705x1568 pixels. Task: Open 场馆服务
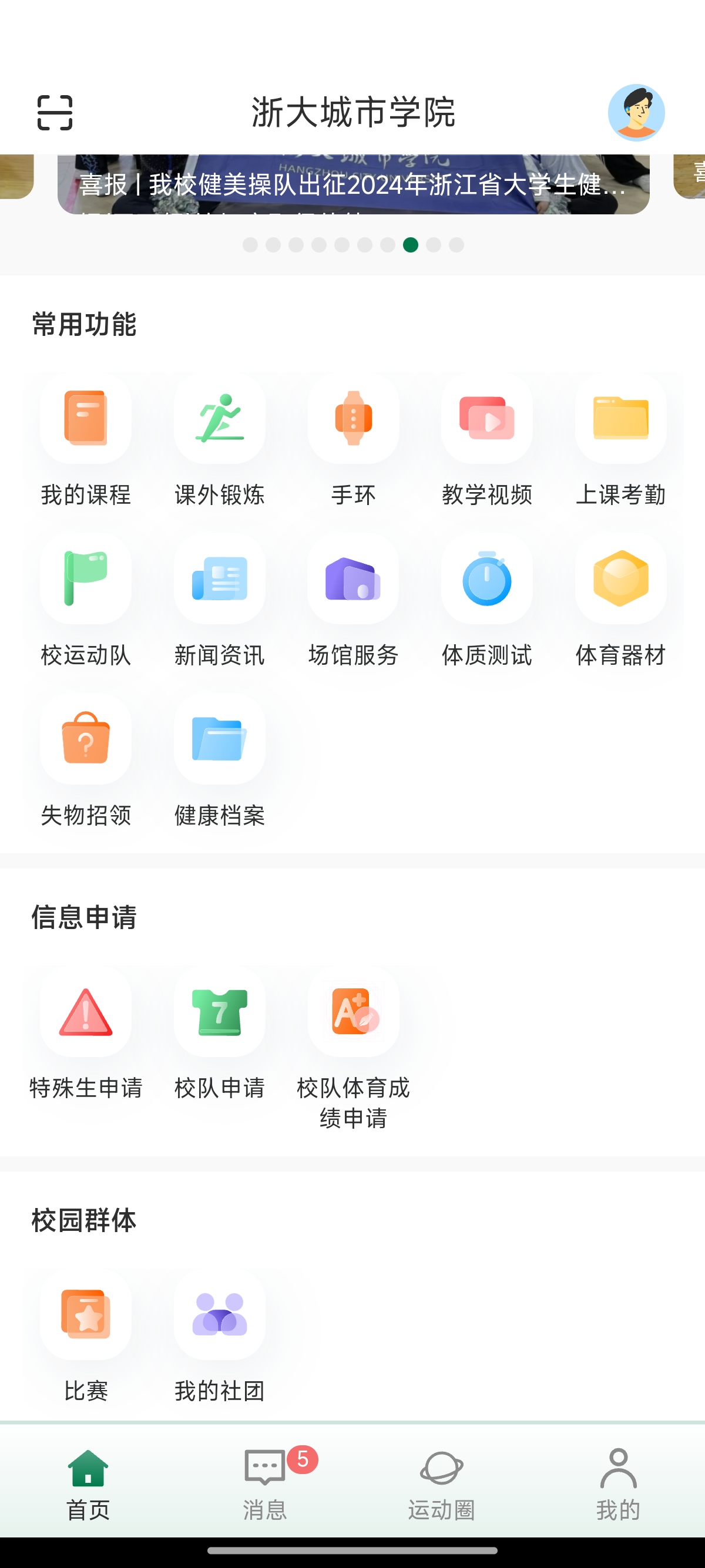tap(353, 601)
